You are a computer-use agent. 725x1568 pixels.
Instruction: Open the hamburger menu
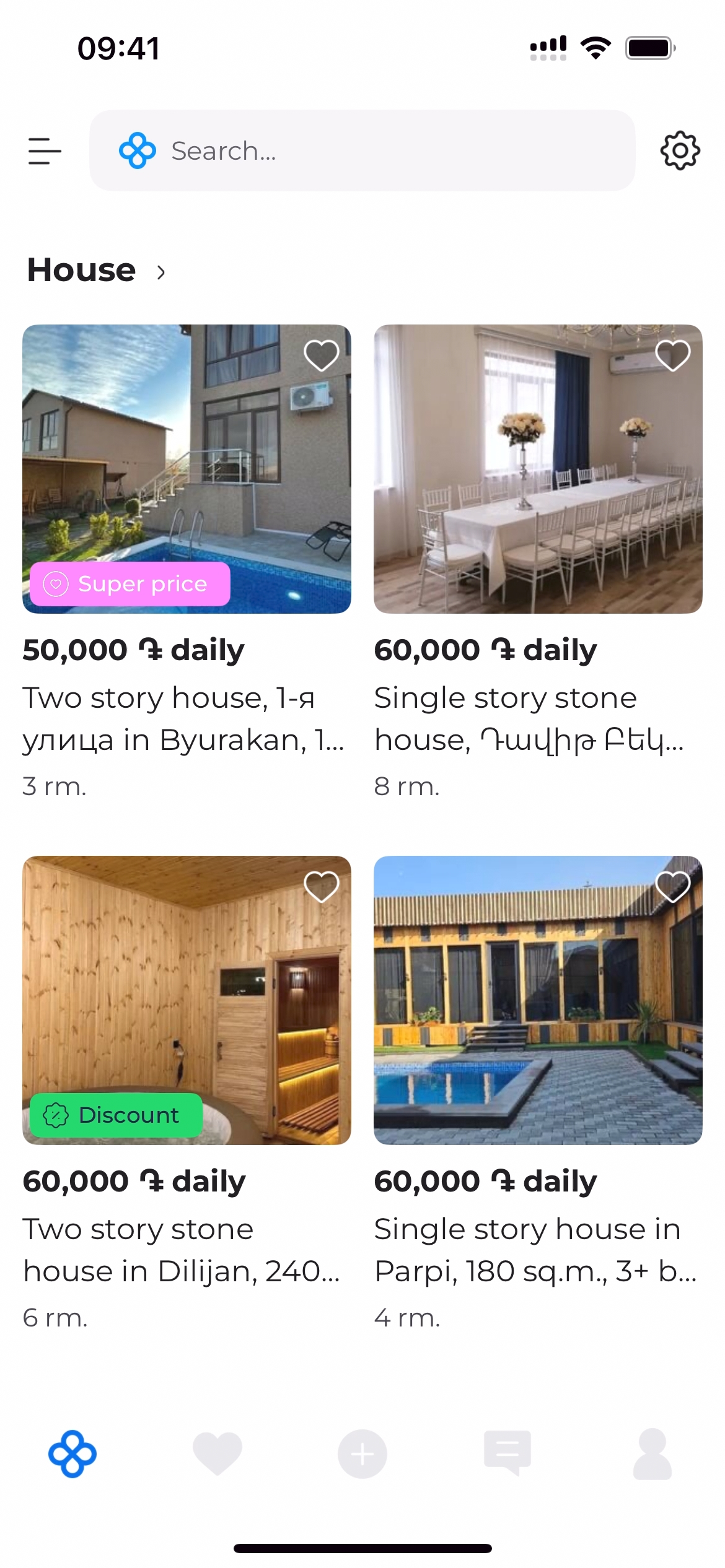pos(45,151)
